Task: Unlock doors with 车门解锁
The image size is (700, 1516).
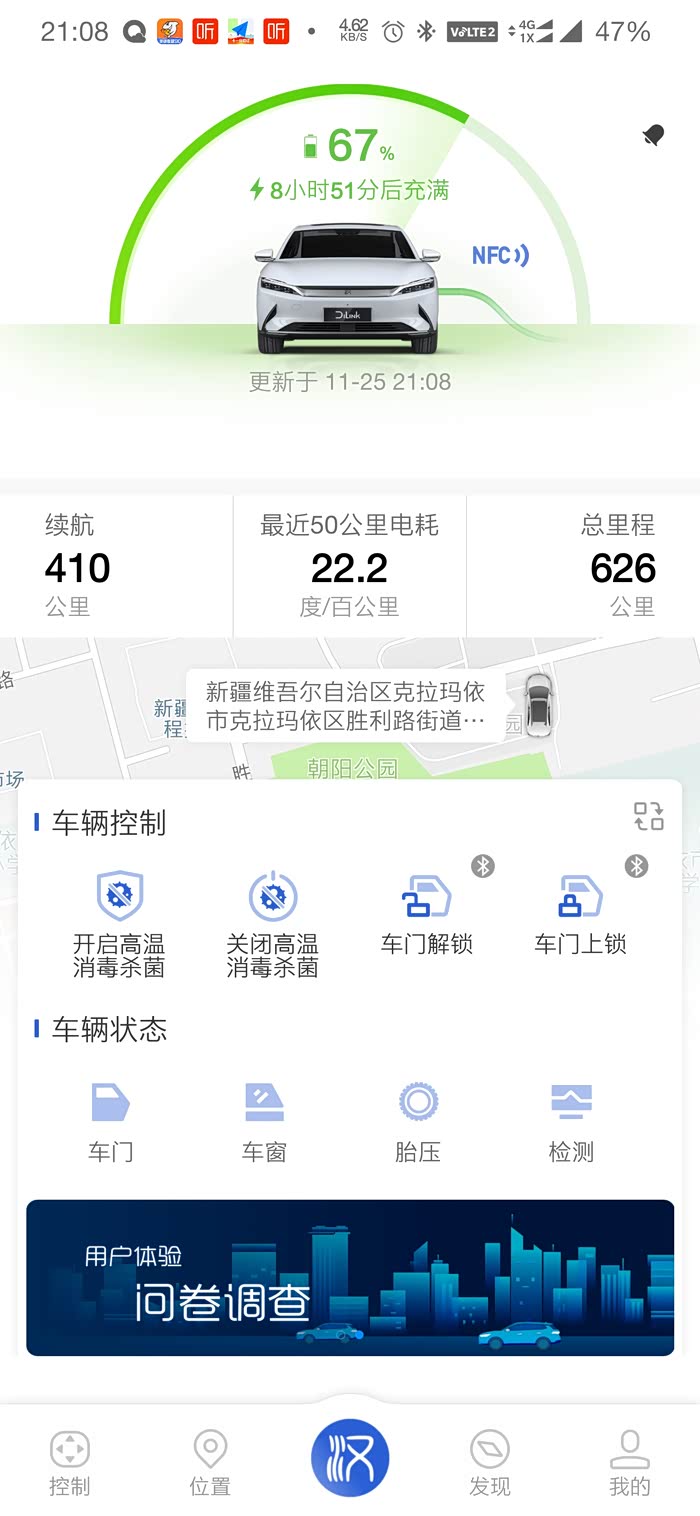Action: (426, 913)
